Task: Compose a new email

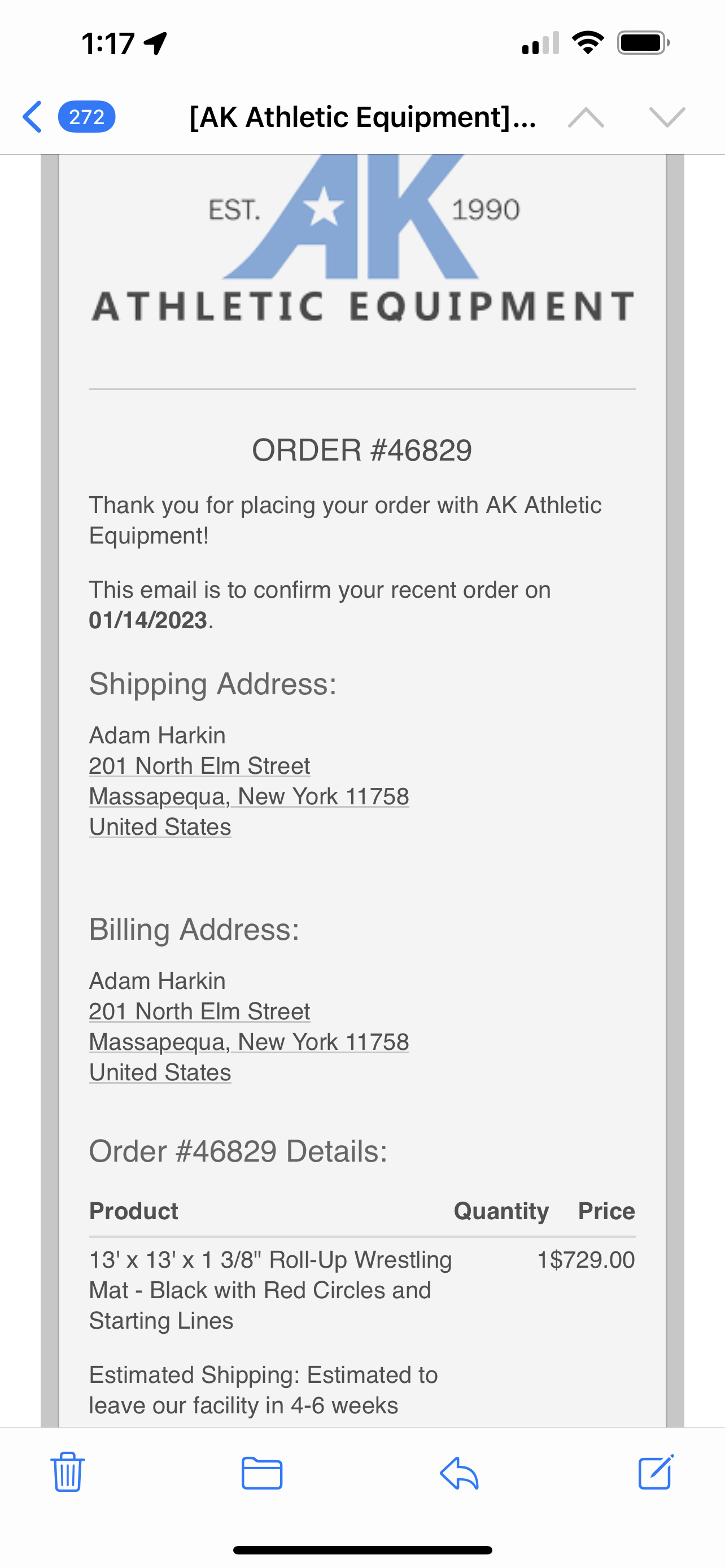Action: coord(656,1472)
